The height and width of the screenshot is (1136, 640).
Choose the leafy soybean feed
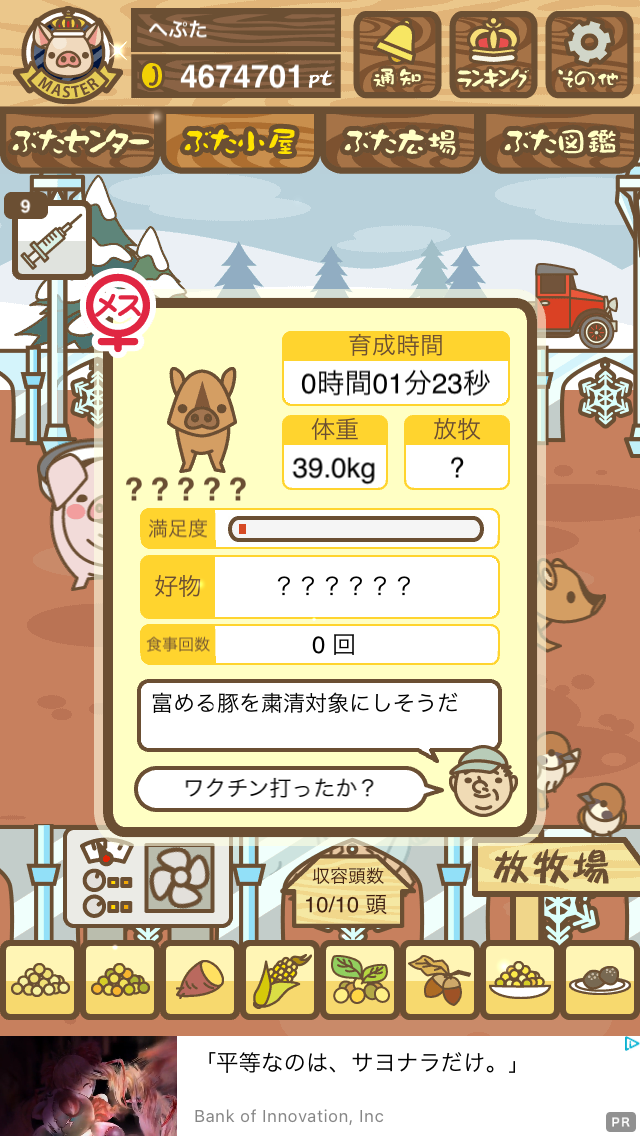tap(360, 980)
